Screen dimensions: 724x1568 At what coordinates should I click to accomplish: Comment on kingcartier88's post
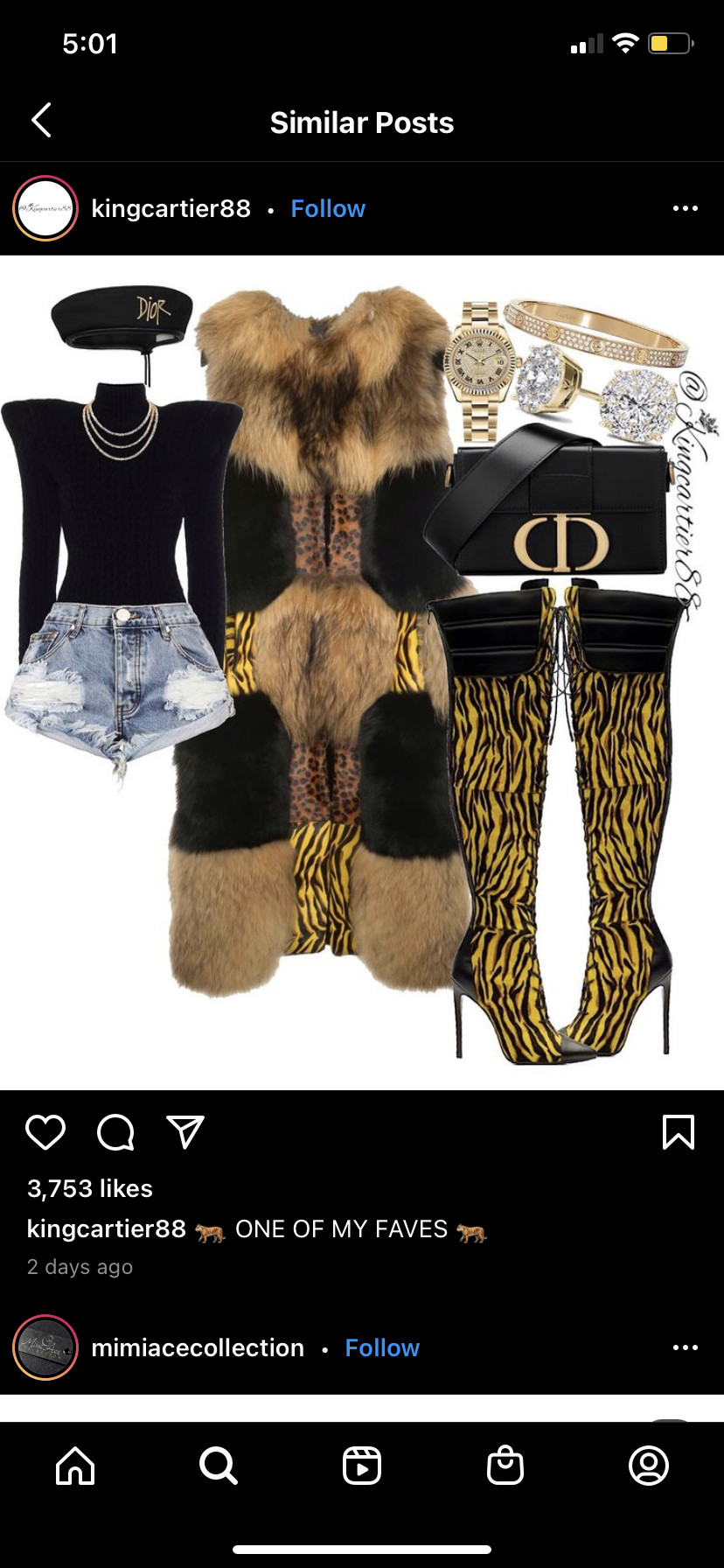(x=115, y=1131)
